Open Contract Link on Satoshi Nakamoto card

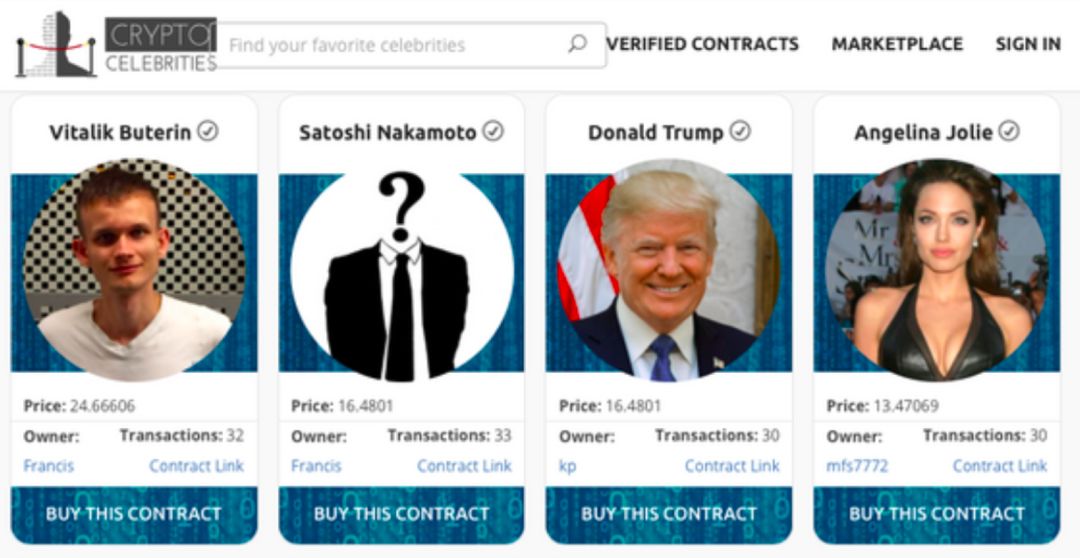[464, 466]
